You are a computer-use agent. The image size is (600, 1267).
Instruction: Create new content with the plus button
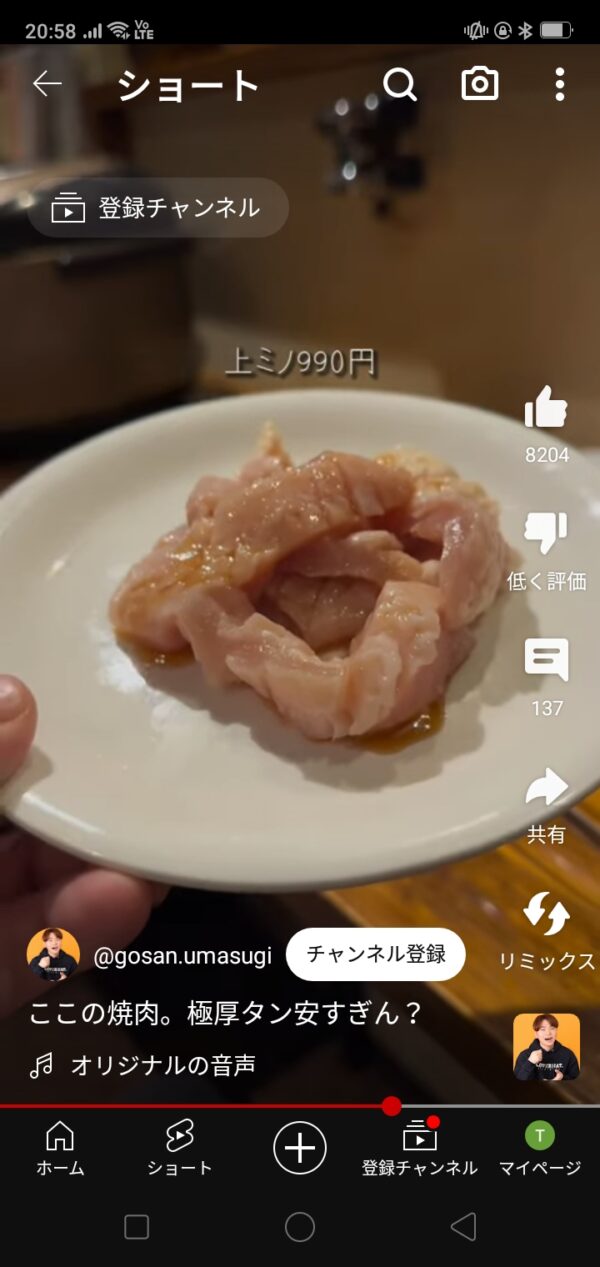(x=300, y=1147)
